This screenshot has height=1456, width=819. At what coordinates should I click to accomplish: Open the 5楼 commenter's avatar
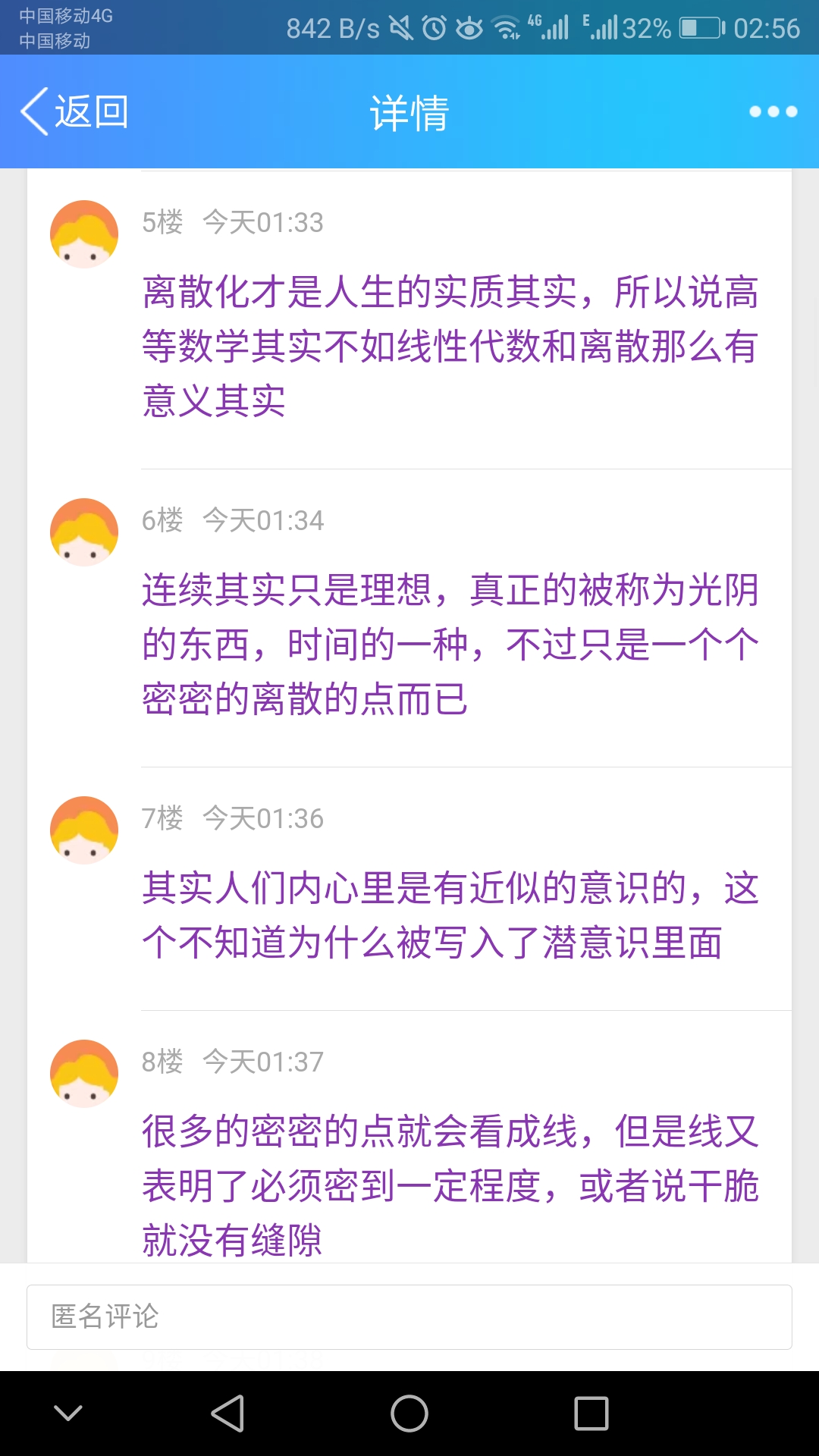point(84,234)
